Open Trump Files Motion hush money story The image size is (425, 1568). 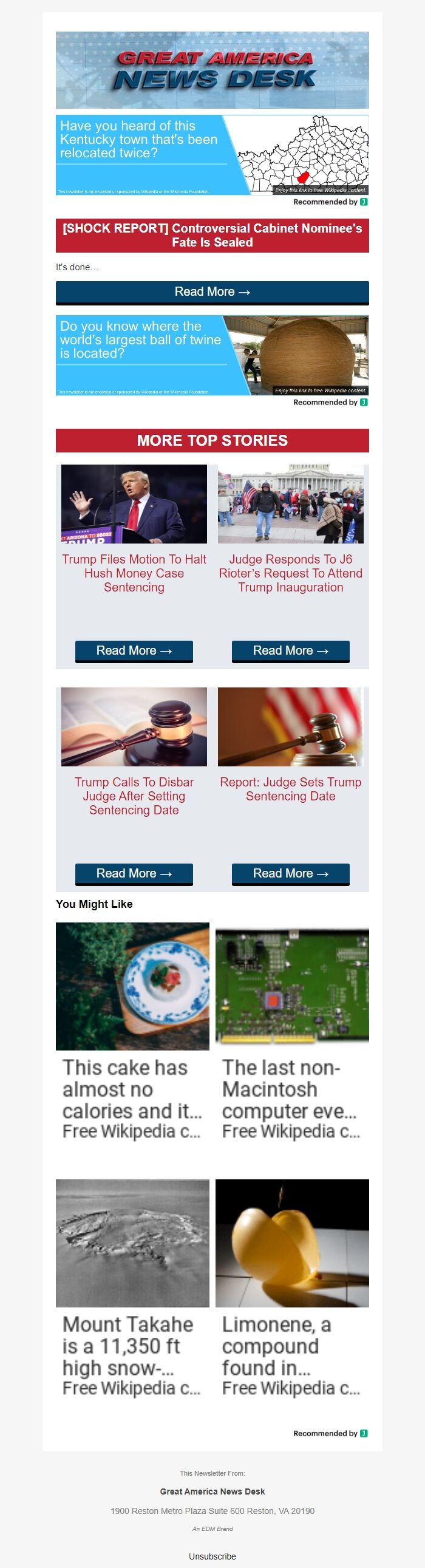[134, 573]
